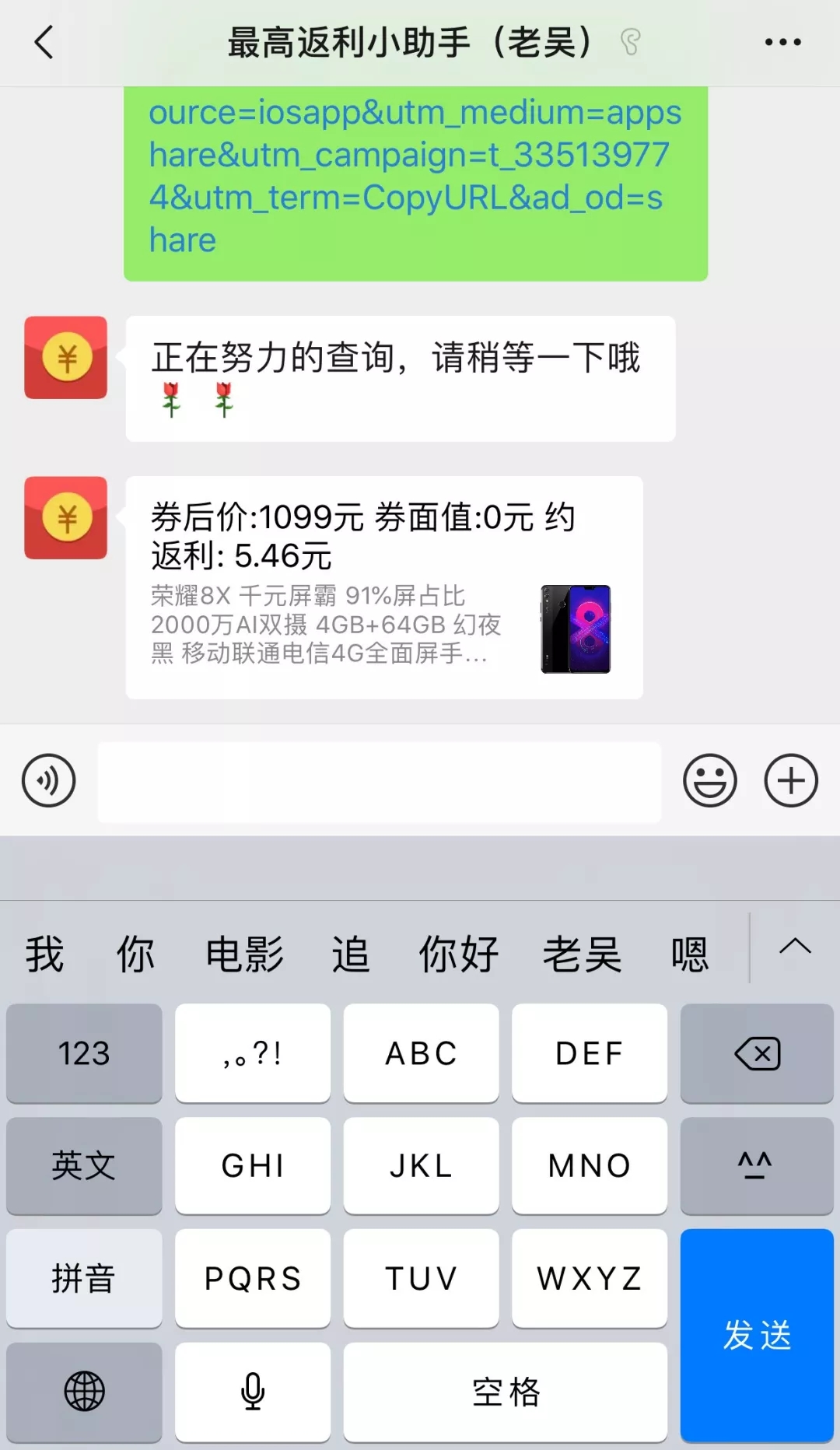
Task: Open the 123 number keypad
Action: pos(84,1054)
